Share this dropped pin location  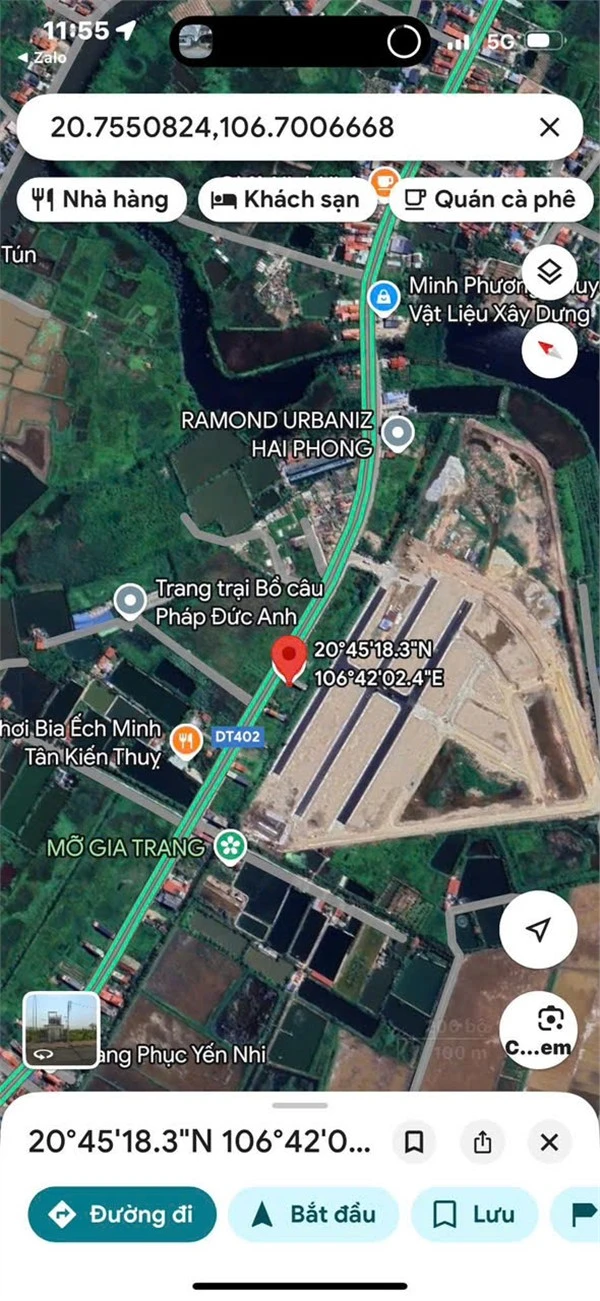tap(482, 1142)
